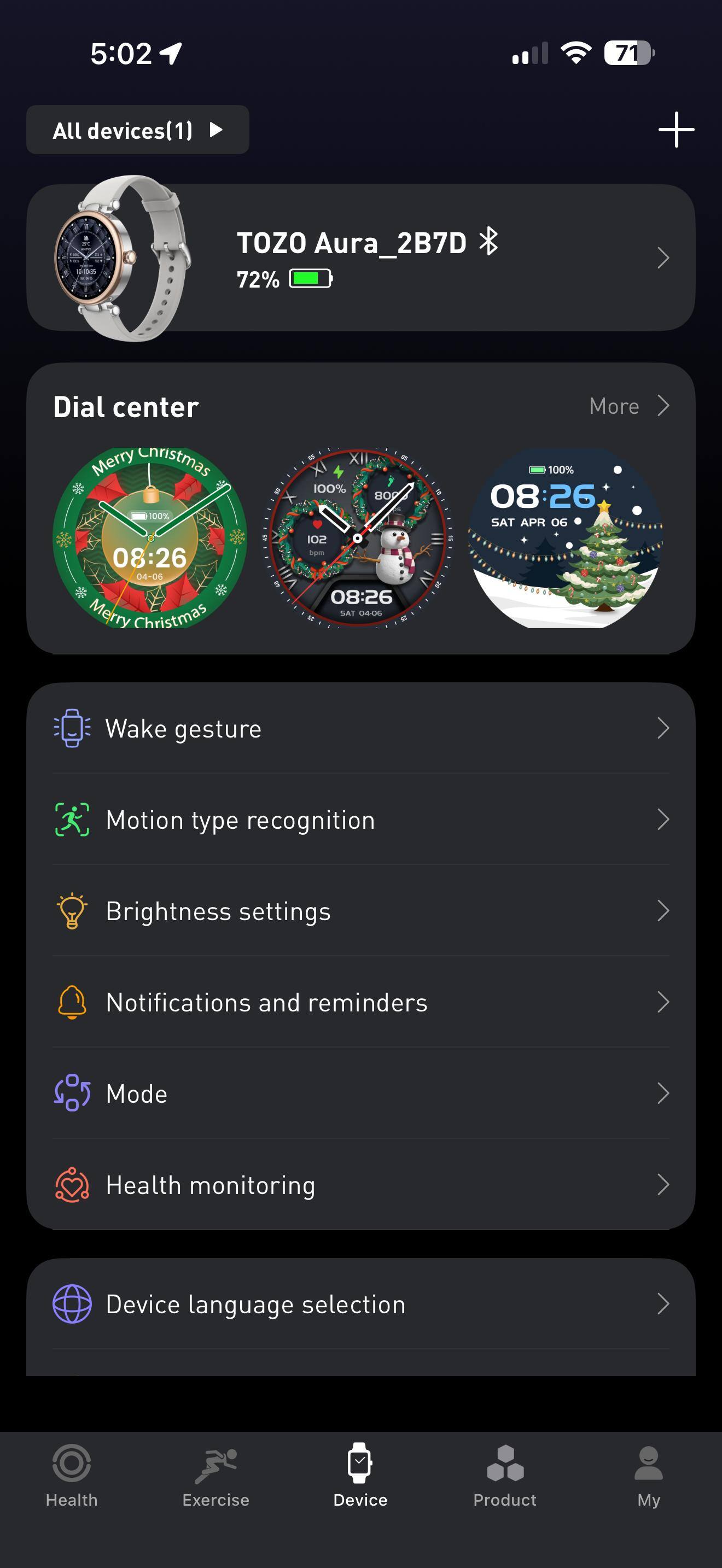Open Notifications and reminders
This screenshot has height=1568, width=722.
360,1002
